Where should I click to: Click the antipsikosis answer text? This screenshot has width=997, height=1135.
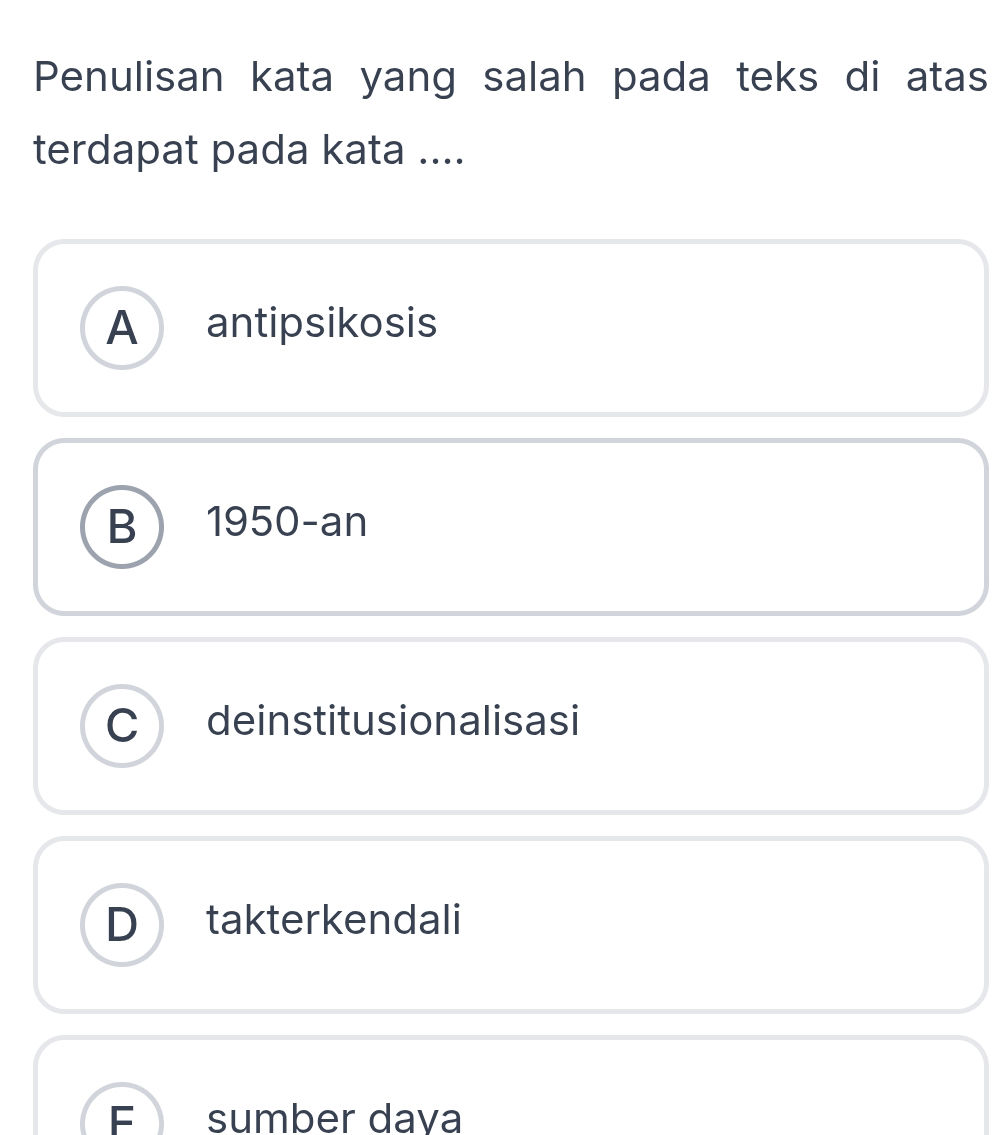coord(321,323)
